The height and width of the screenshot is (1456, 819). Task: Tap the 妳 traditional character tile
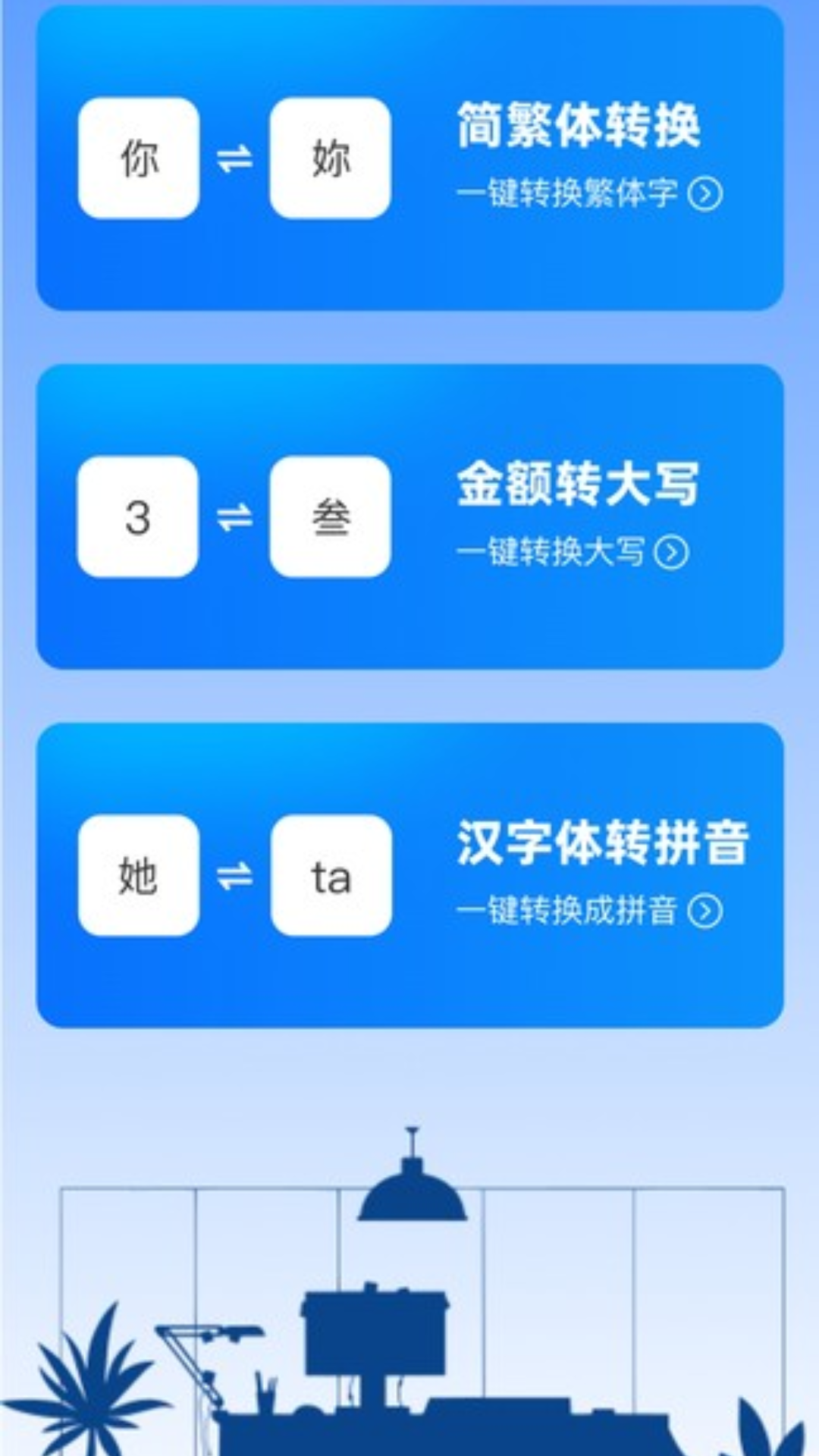(331, 157)
